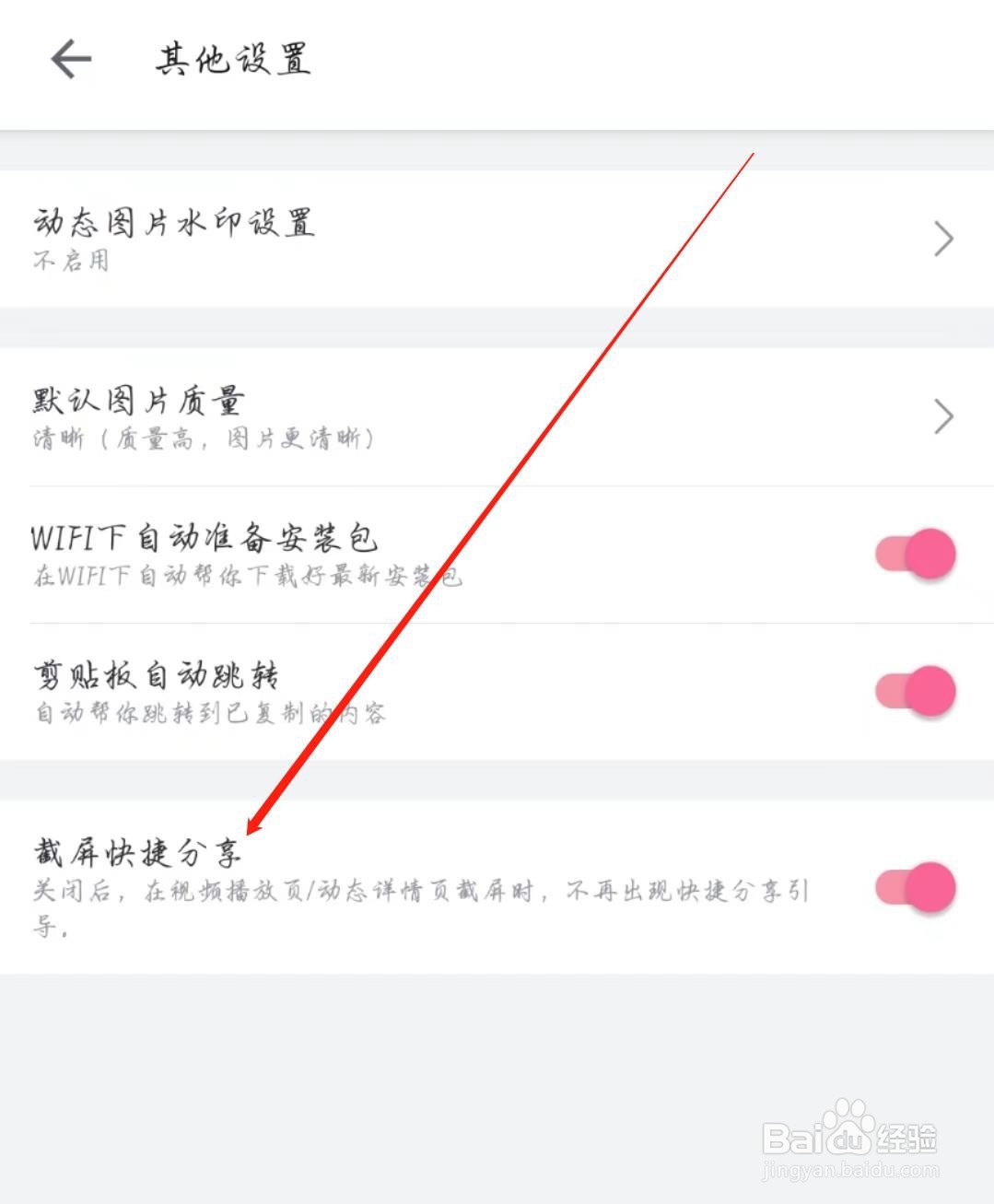Expand the 动态图片水印设置 chevron
Image resolution: width=994 pixels, height=1204 pixels.
(943, 239)
